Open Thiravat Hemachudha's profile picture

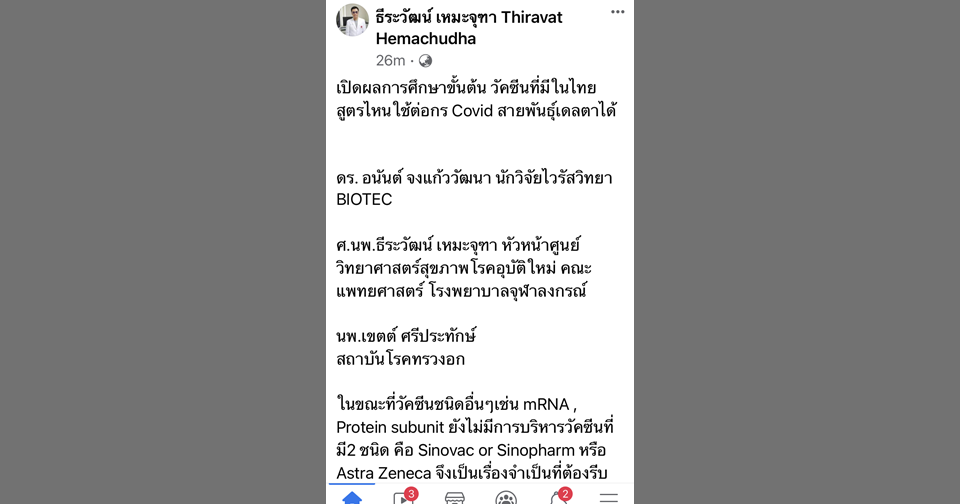tap(352, 21)
